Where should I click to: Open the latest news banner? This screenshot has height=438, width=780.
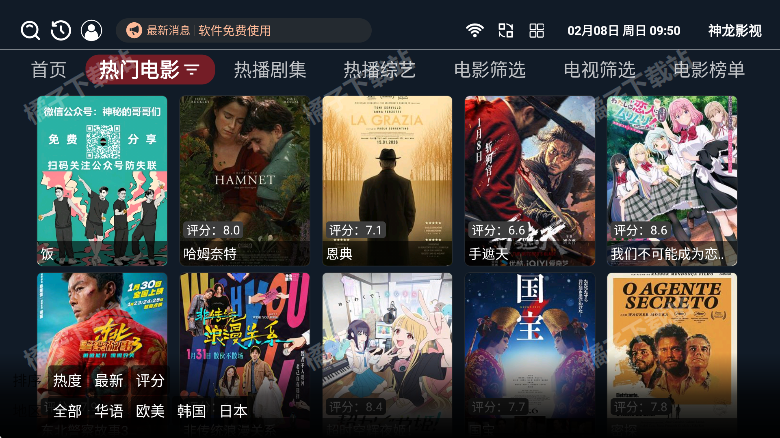pyautogui.click(x=243, y=30)
